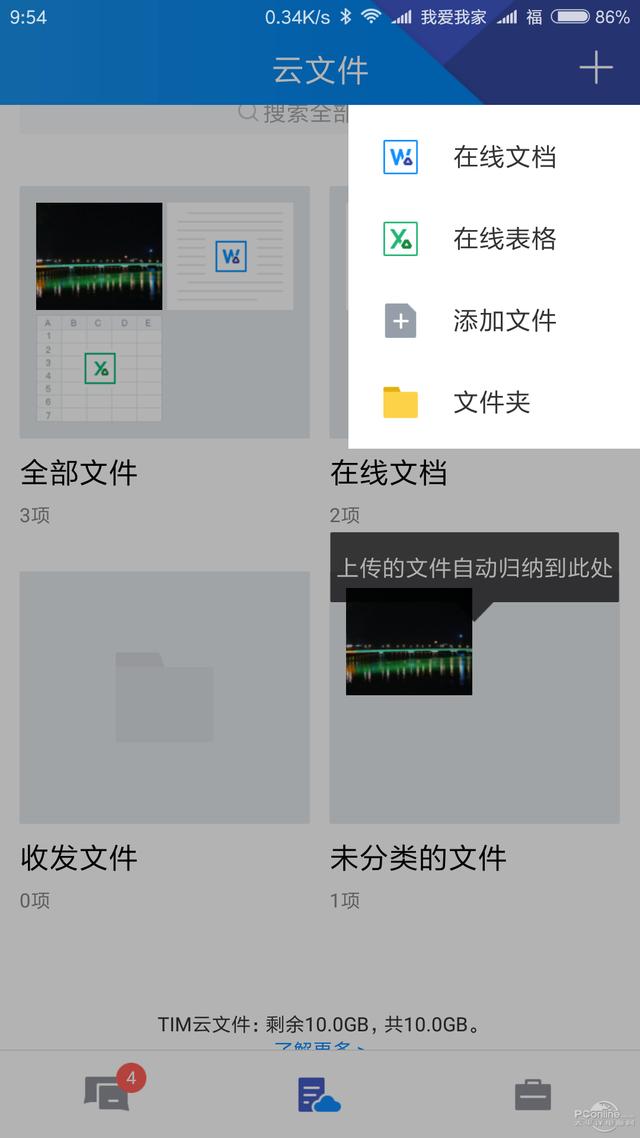640x1138 pixels.
Task: Tap the plus icon in the header
Action: point(596,68)
